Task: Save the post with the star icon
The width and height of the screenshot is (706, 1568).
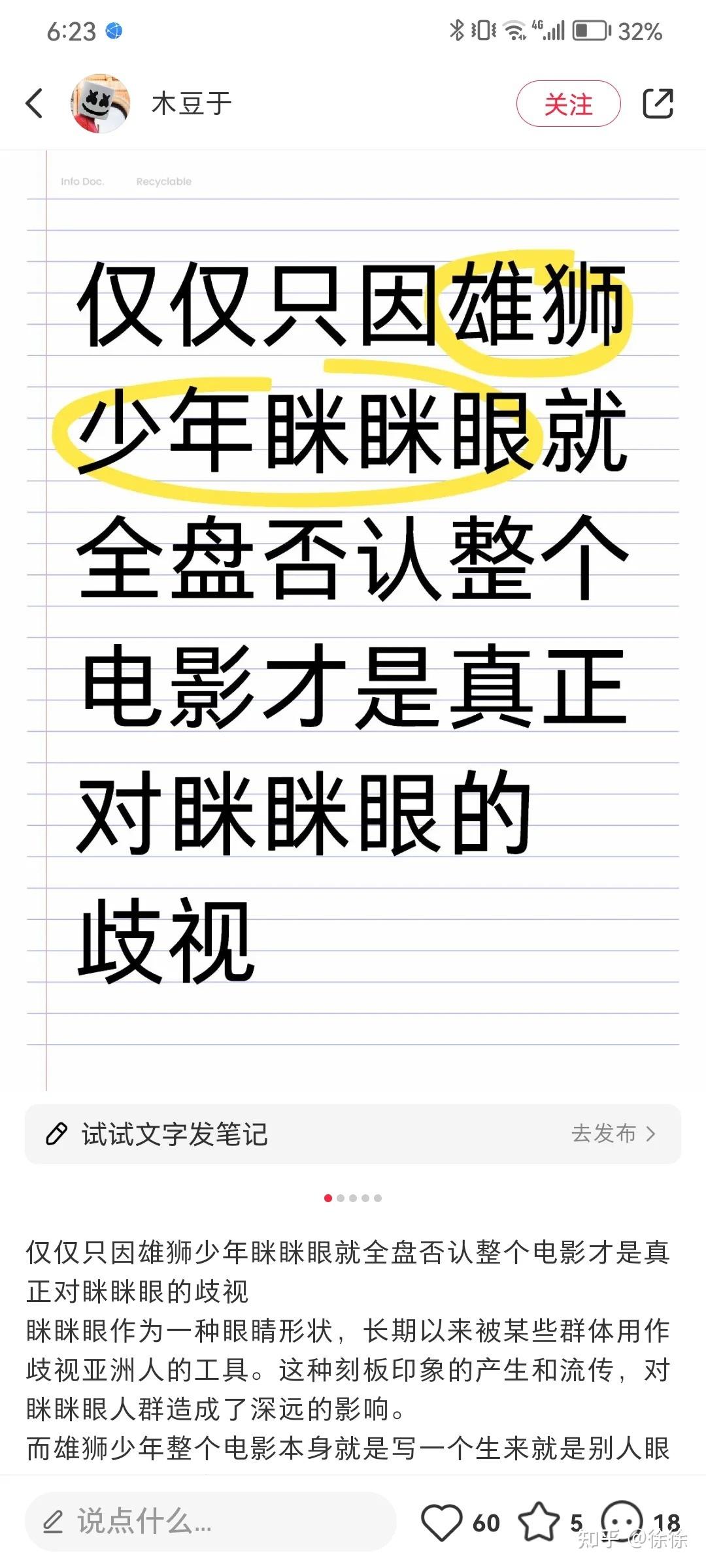Action: click(x=539, y=1522)
